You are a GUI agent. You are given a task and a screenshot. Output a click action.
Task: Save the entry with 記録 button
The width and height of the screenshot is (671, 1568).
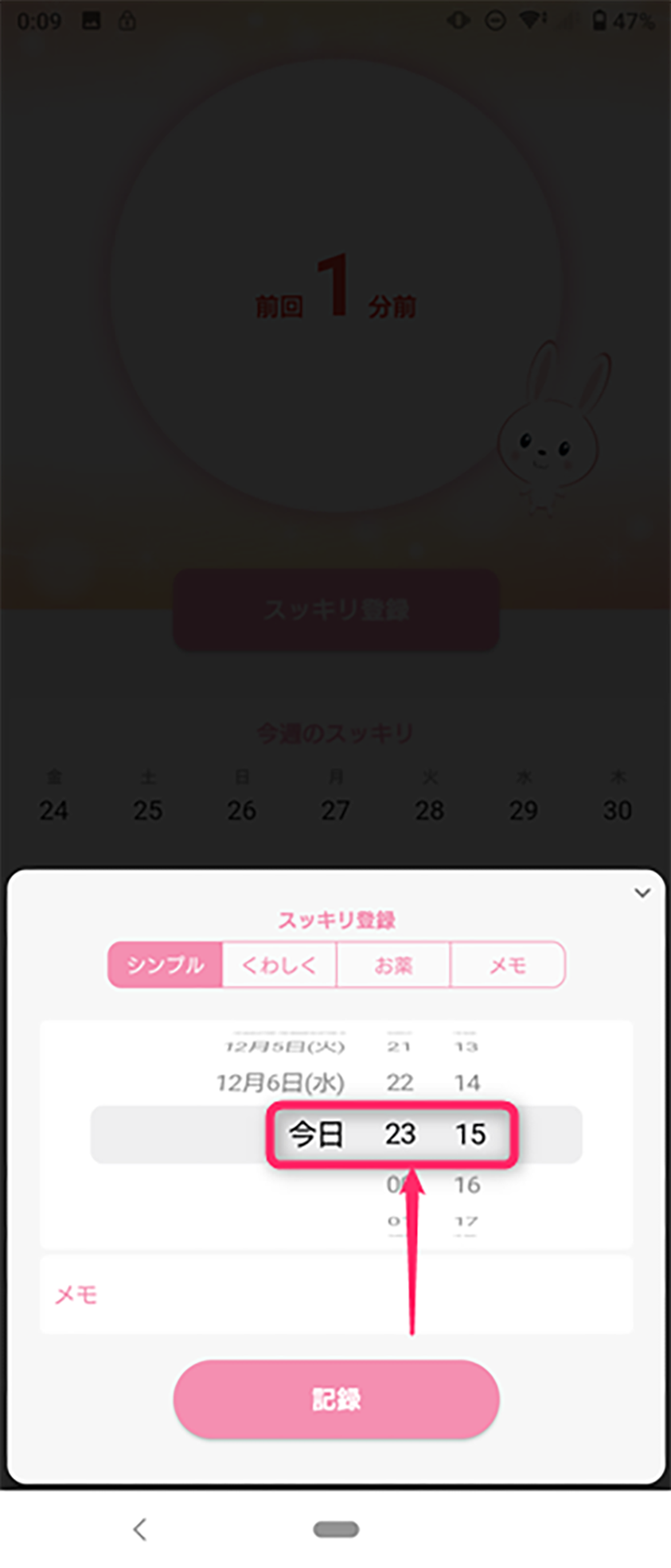coord(336,1399)
